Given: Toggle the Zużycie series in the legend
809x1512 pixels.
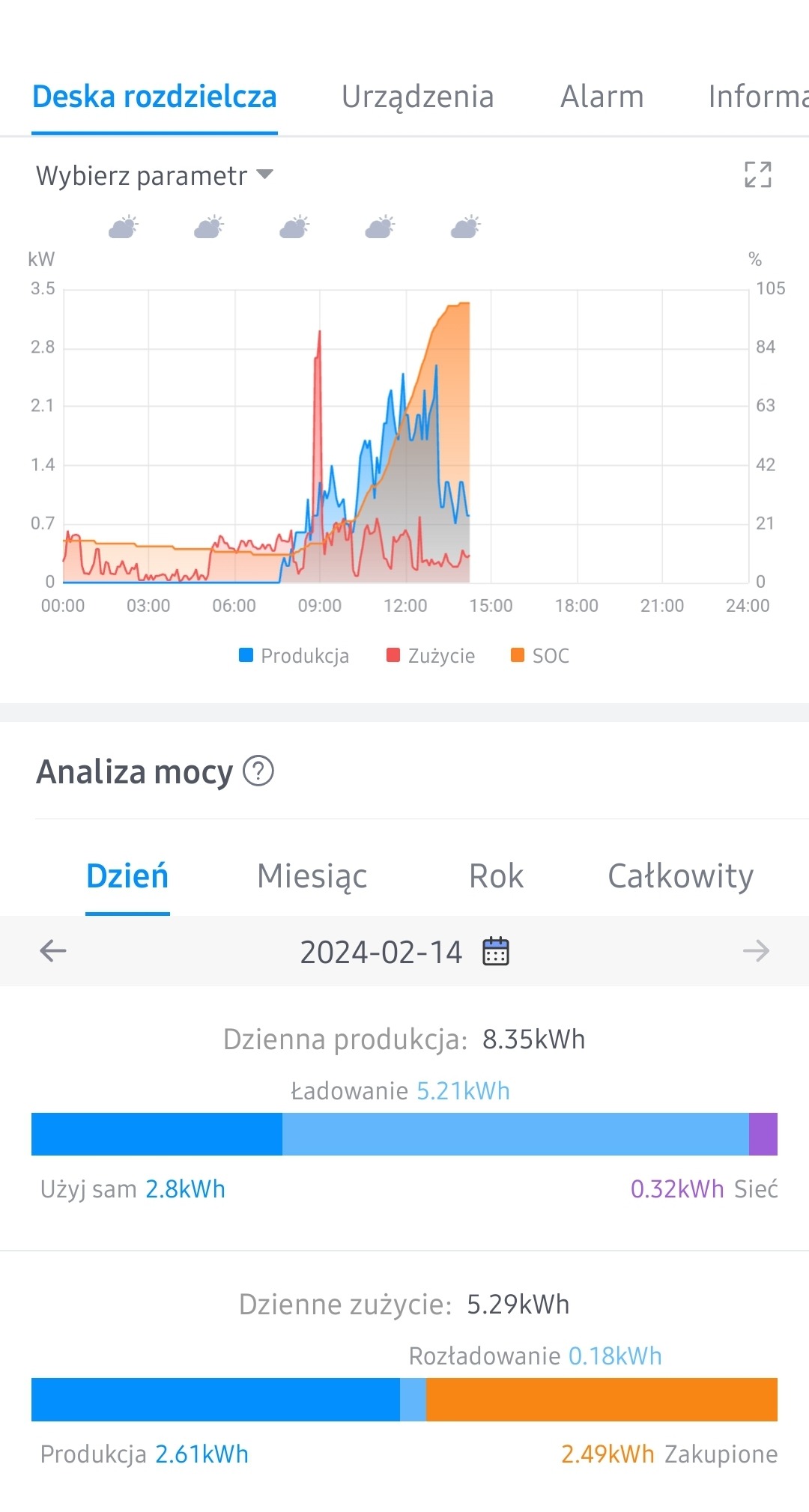Looking at the screenshot, I should [431, 655].
